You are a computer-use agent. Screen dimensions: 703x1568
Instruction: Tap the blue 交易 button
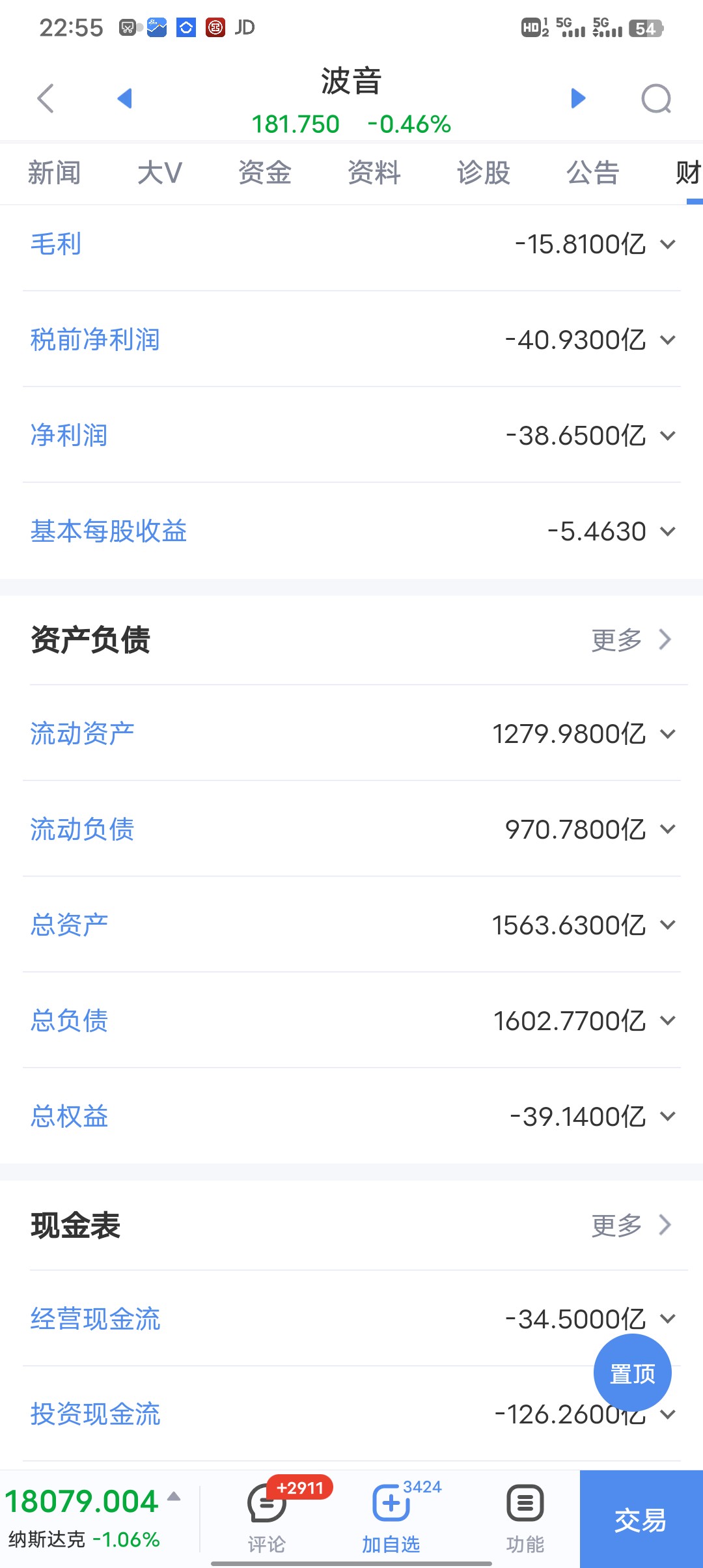(641, 1519)
